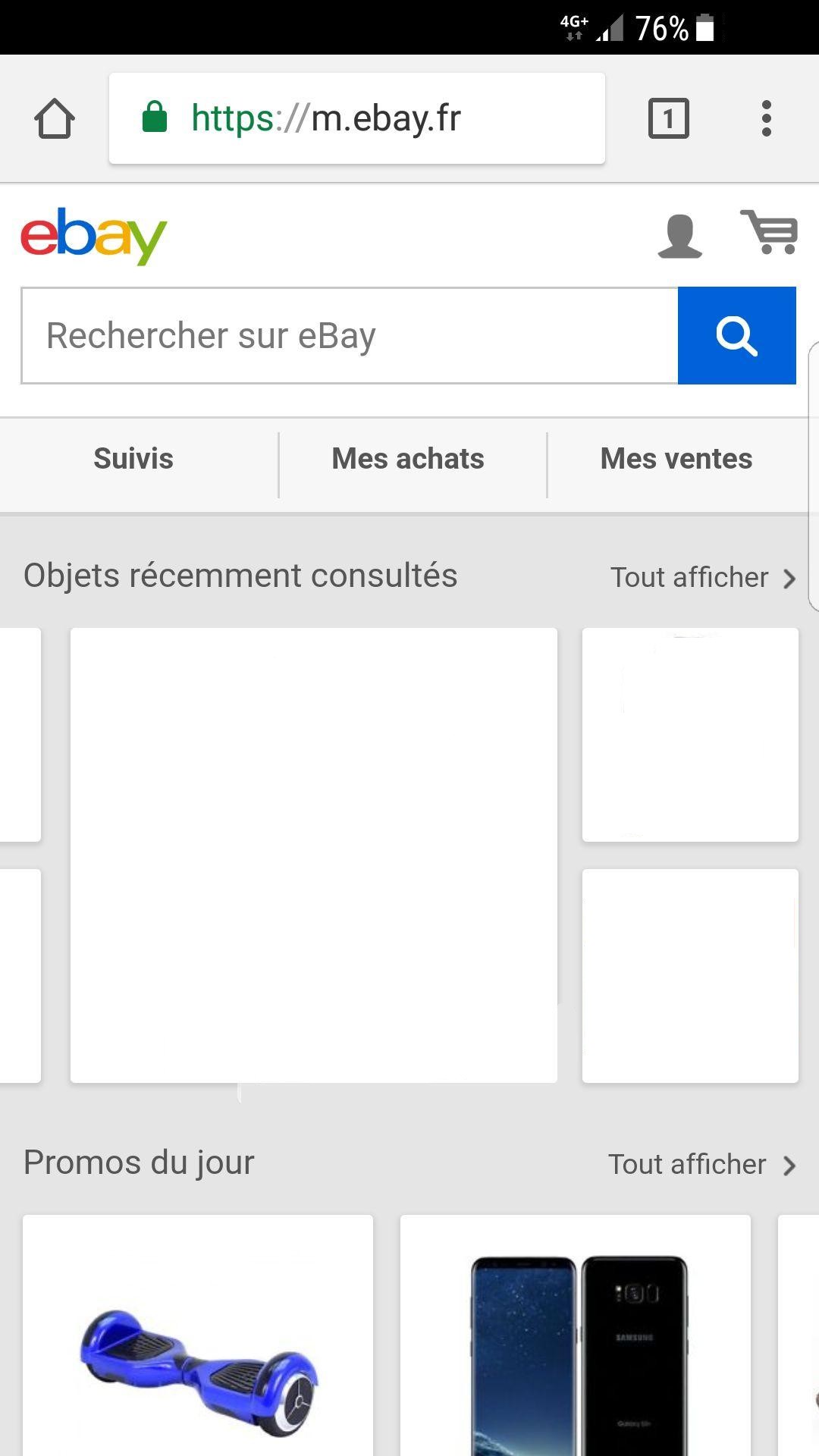The image size is (819, 1456).
Task: Tap the blue search magnifier button
Action: pos(737,335)
